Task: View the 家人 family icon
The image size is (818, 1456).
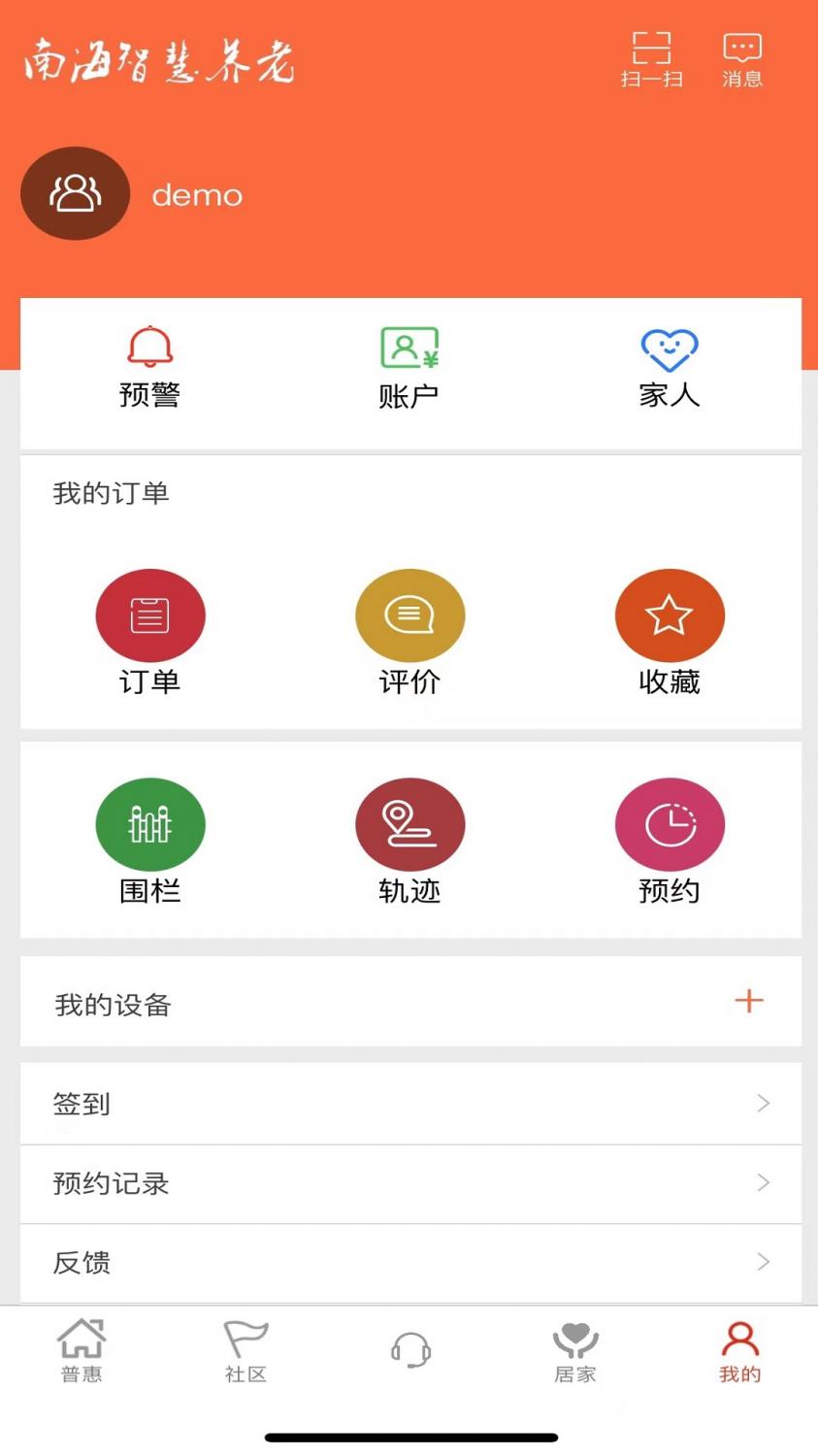Action: click(x=669, y=364)
